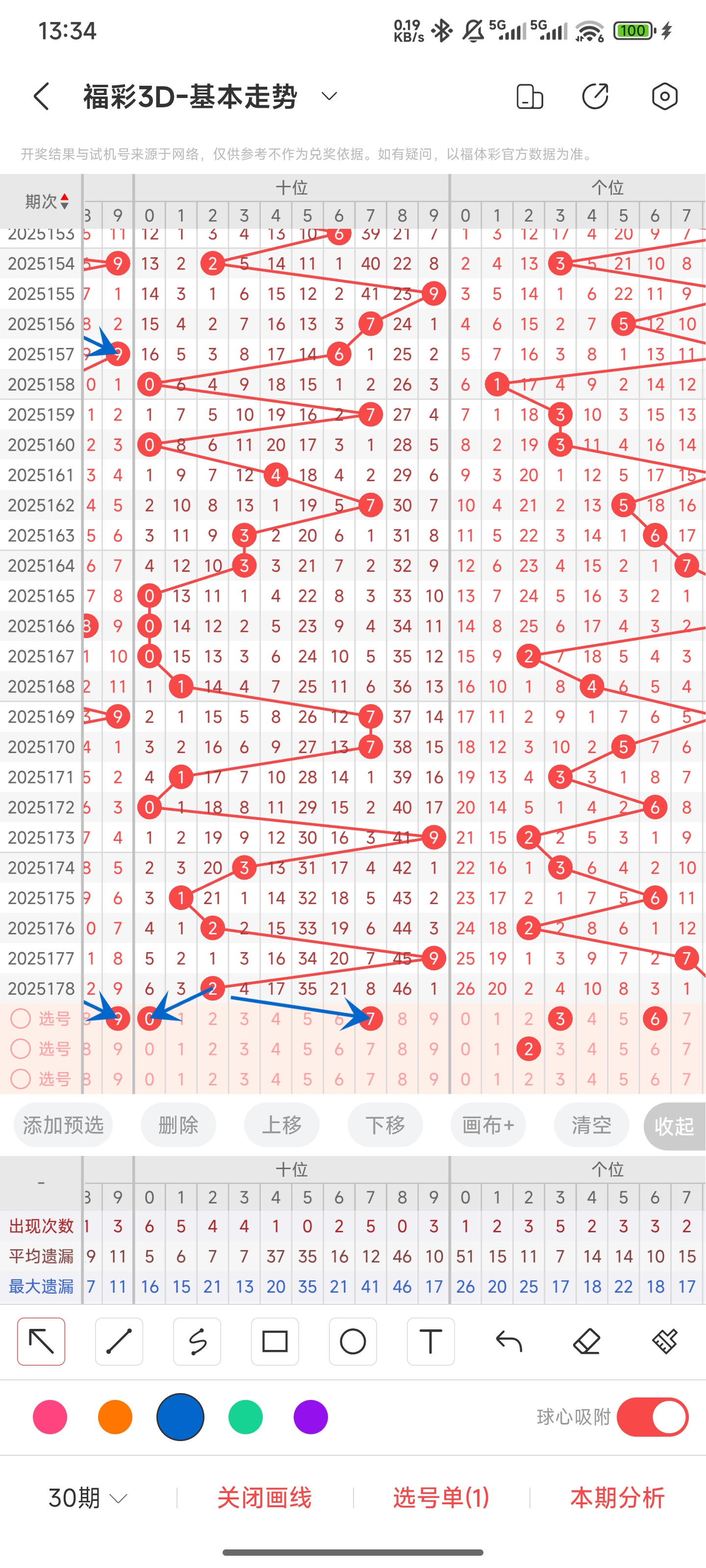Viewport: 706px width, 1568px height.
Task: Tap 关闭画线 to stop drawing
Action: point(264,1497)
